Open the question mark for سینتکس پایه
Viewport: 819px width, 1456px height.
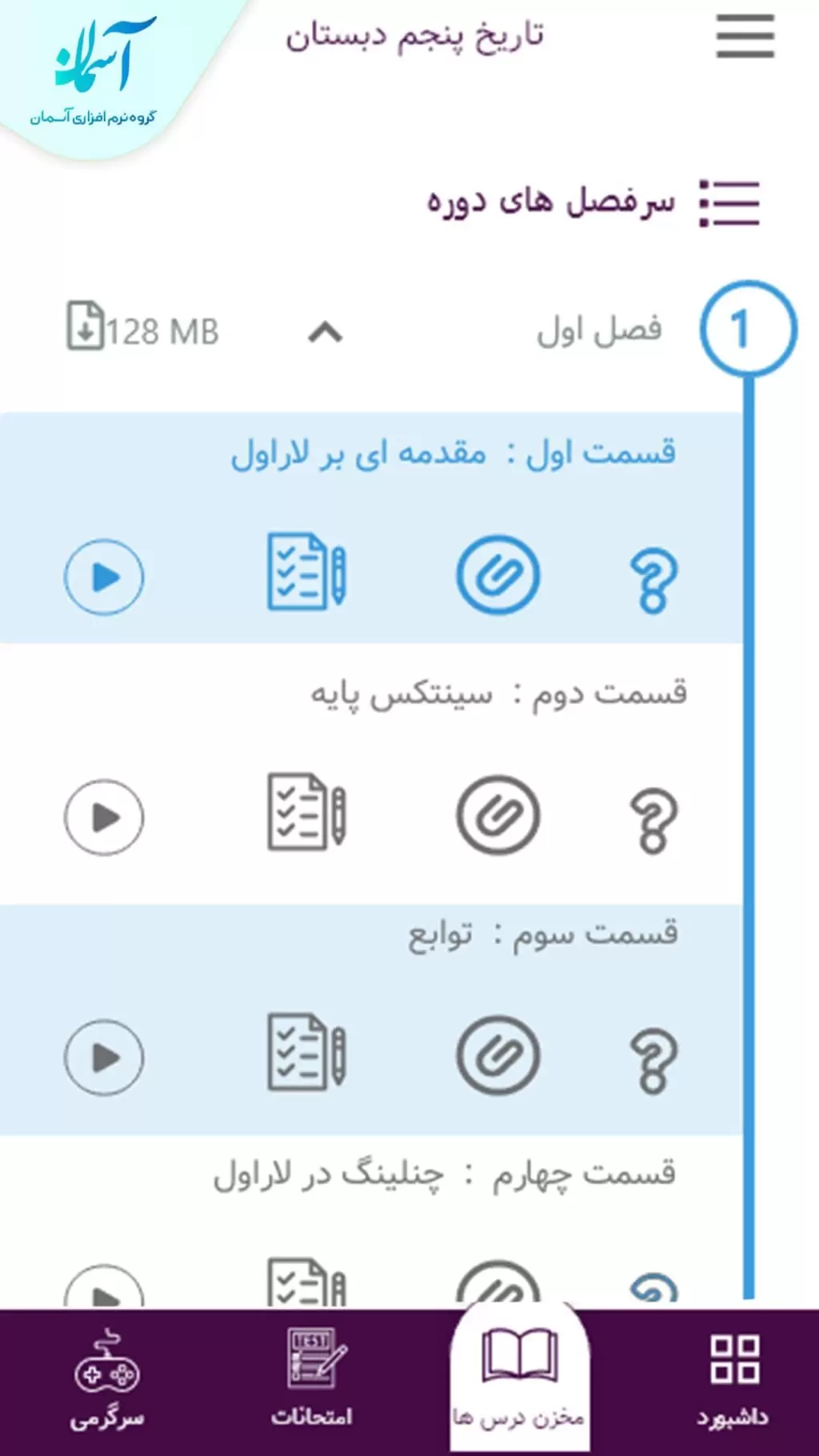click(653, 821)
